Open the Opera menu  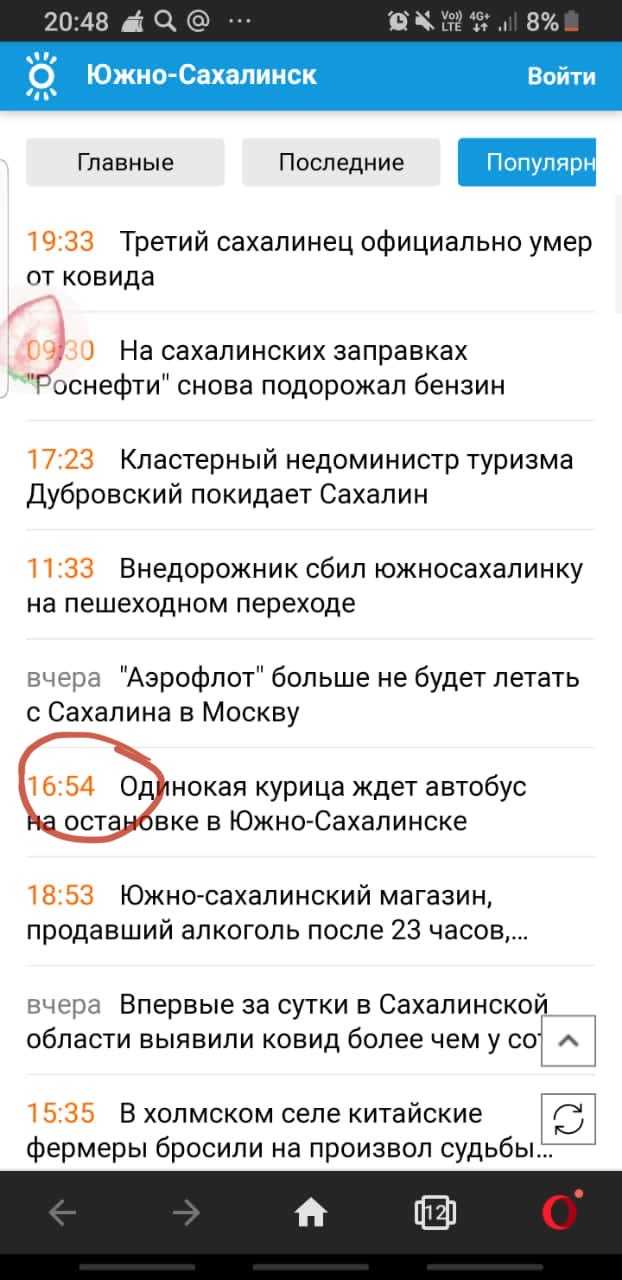[x=560, y=1213]
